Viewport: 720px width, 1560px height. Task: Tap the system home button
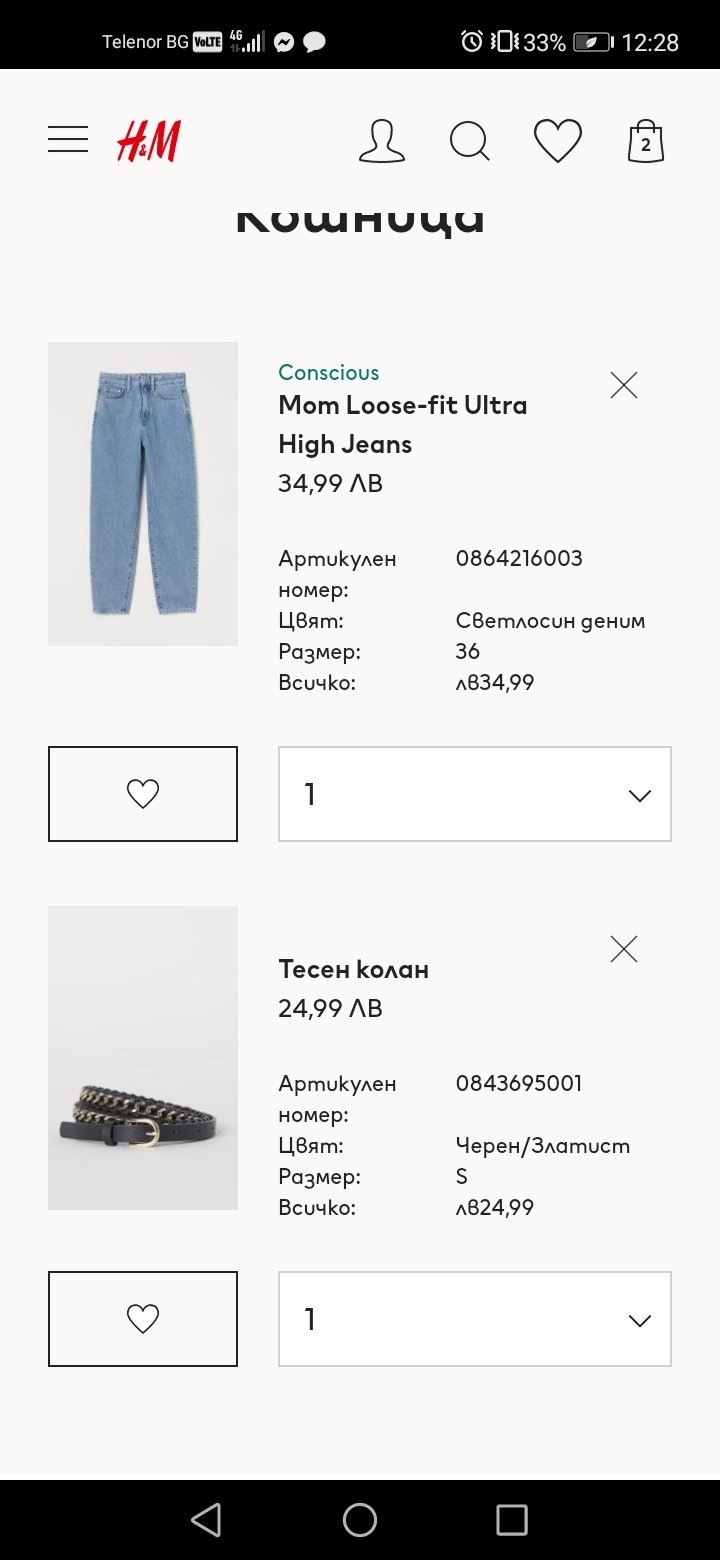tap(360, 1520)
